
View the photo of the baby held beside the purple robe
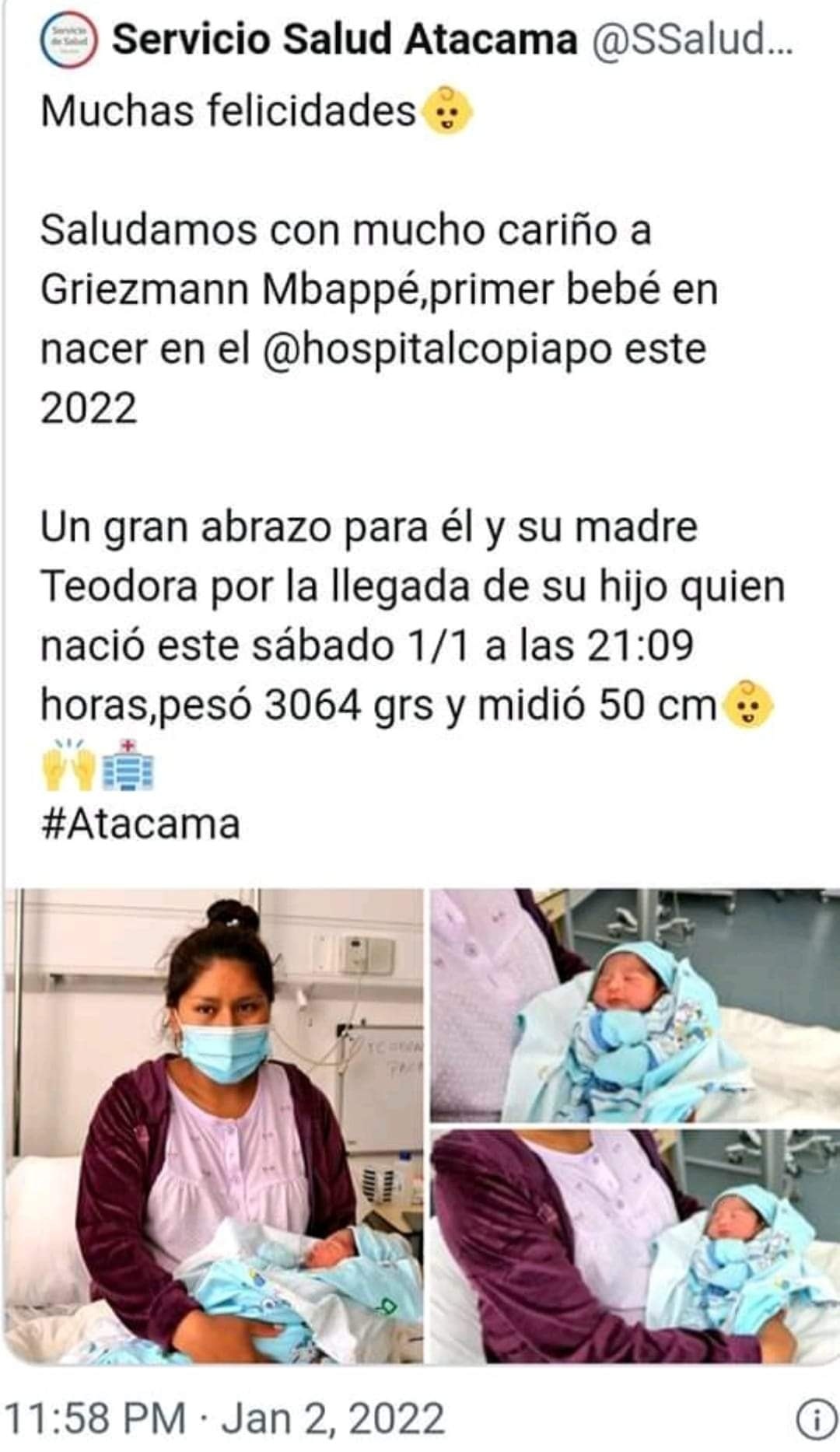tap(635, 1247)
